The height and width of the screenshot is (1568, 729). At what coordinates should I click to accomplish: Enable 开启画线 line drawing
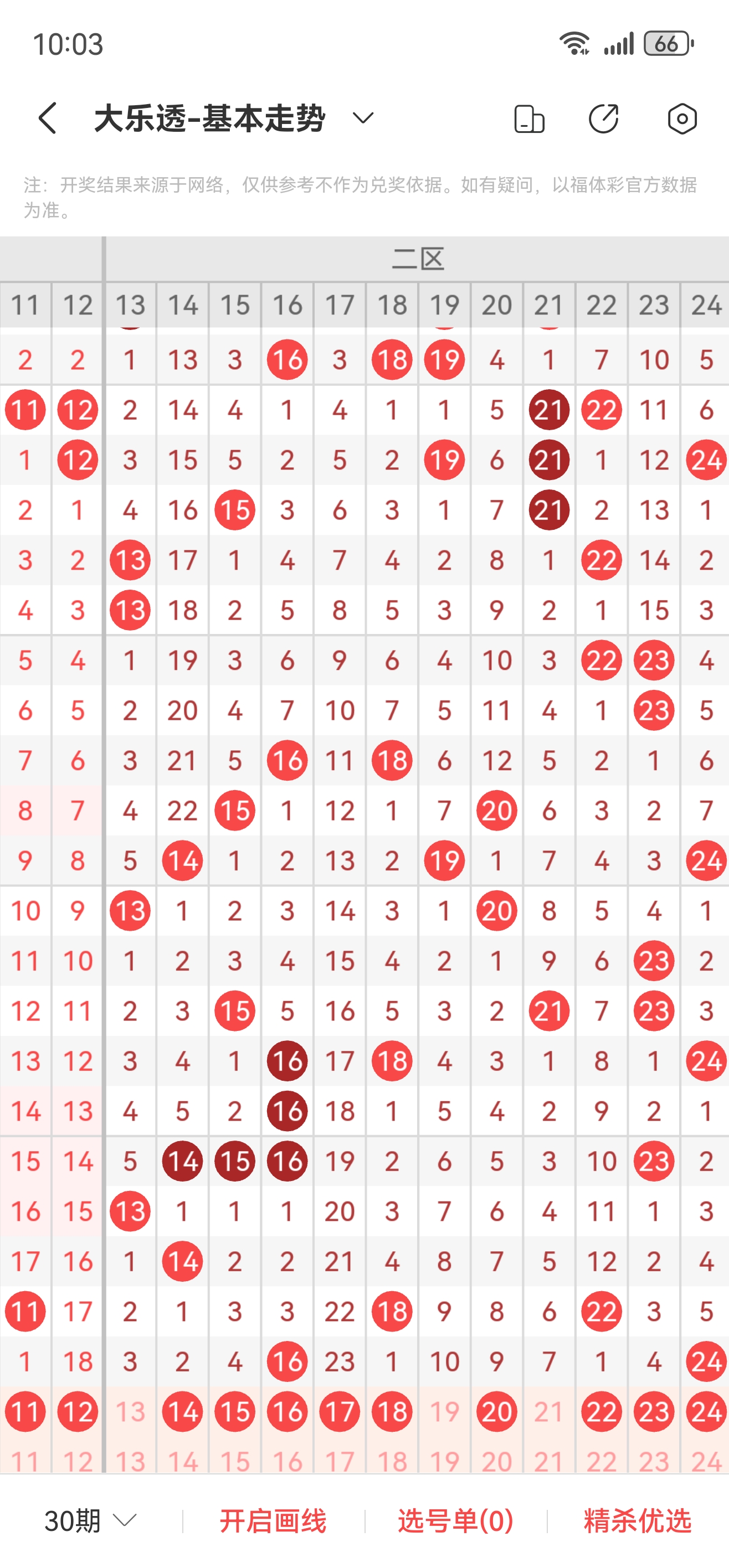point(273,1521)
